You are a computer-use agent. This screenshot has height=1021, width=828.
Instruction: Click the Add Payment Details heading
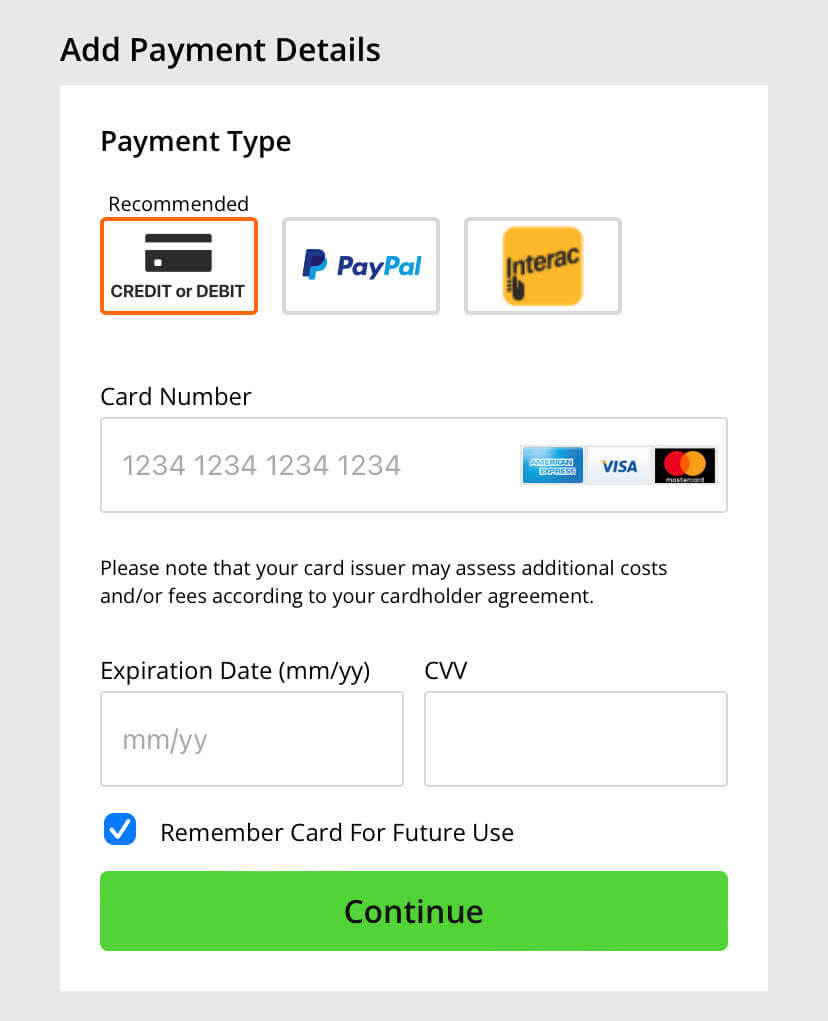(220, 49)
